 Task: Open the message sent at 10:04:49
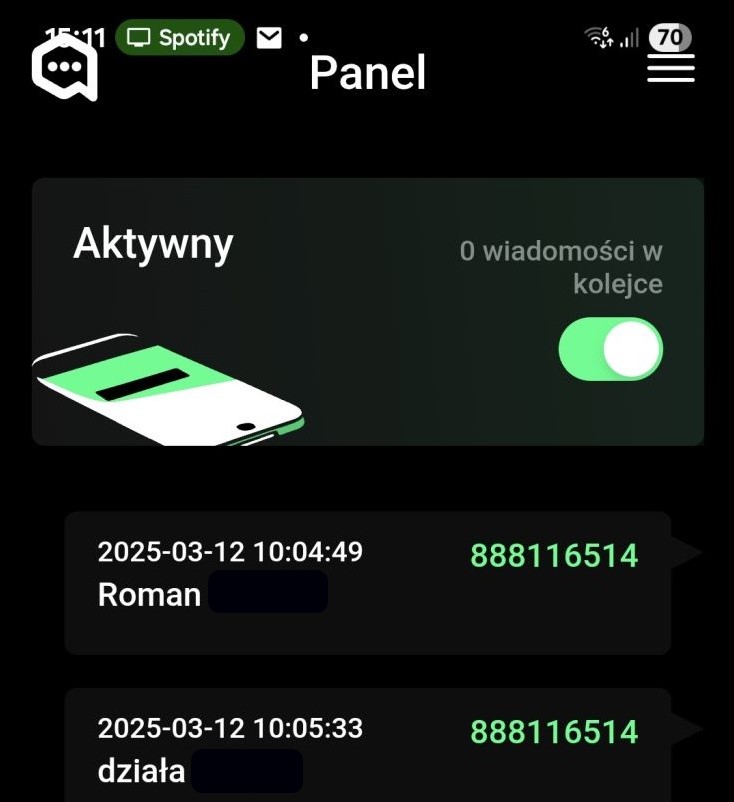(x=367, y=582)
